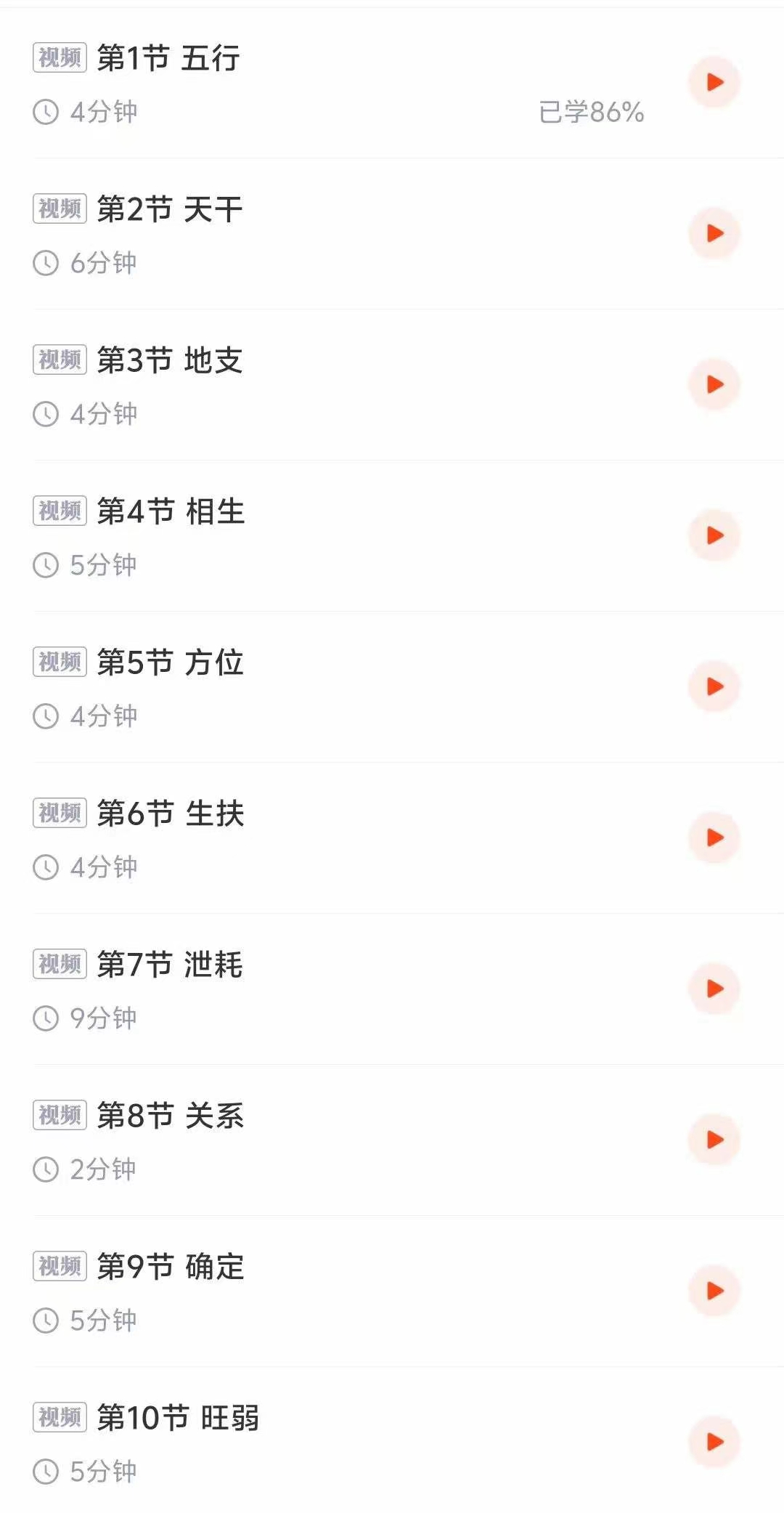The height and width of the screenshot is (1513, 784).
Task: Play 第7节 泄耗 video
Action: 714,989
